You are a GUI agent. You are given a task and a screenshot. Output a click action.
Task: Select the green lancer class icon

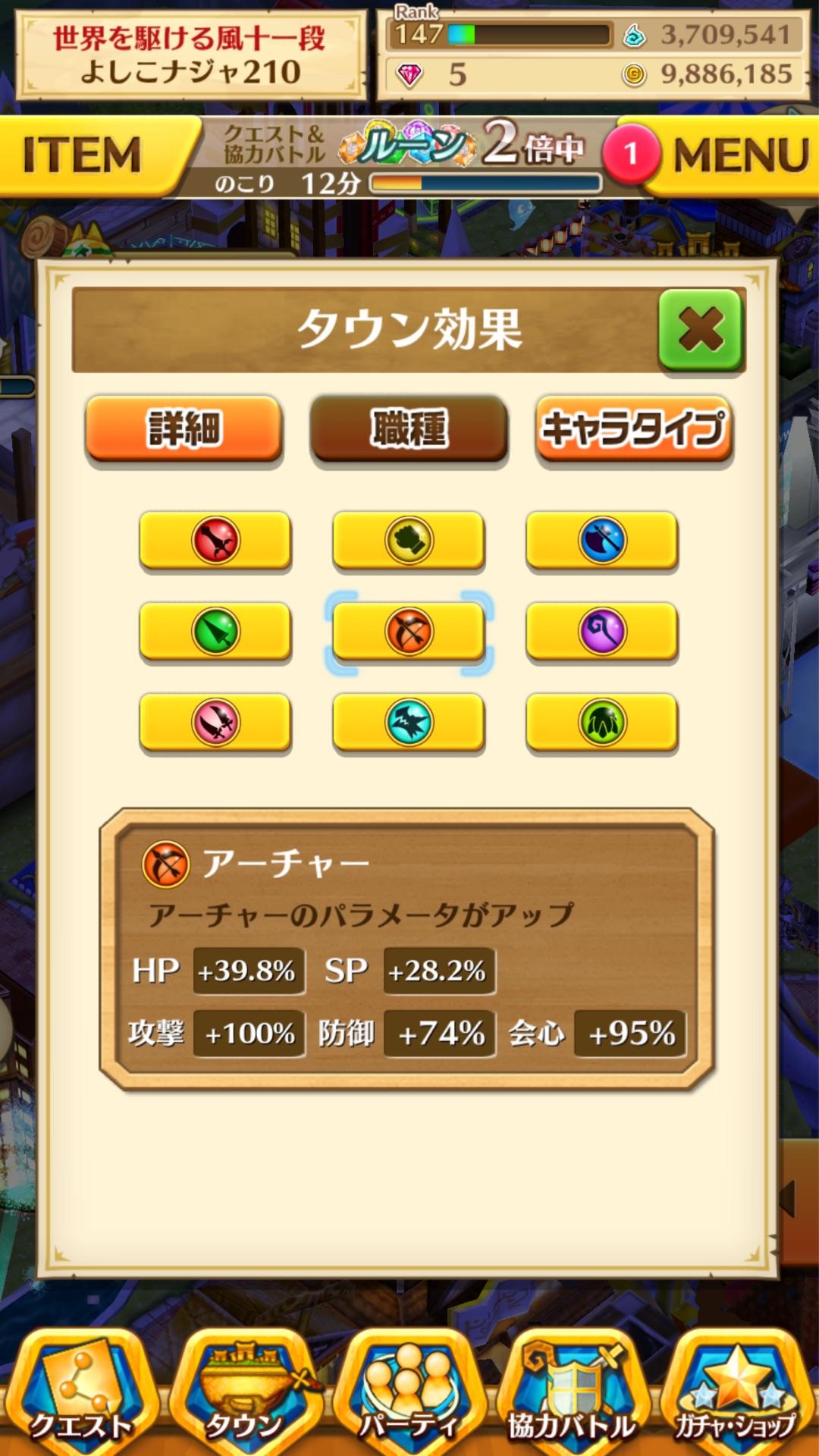point(217,630)
